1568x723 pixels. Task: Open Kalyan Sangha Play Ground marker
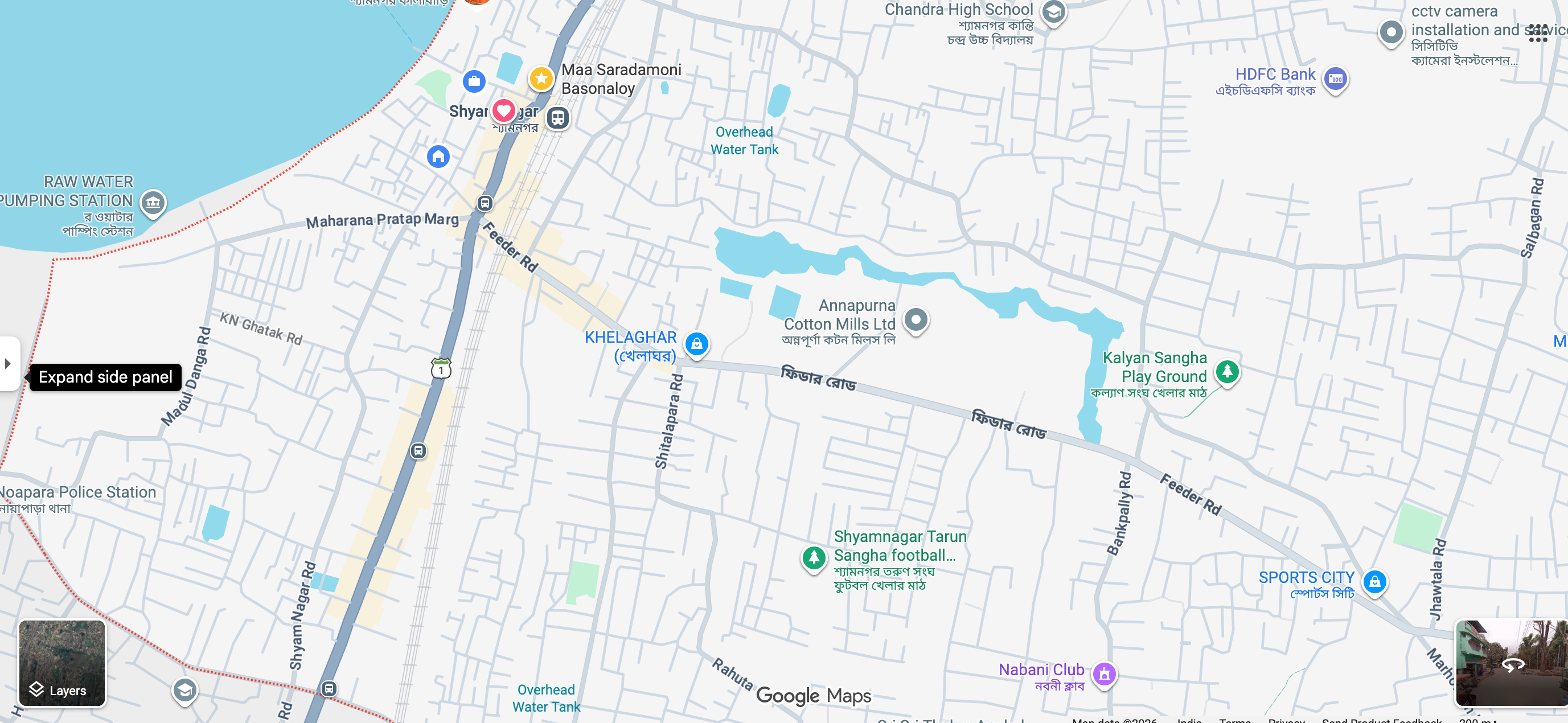click(x=1227, y=371)
